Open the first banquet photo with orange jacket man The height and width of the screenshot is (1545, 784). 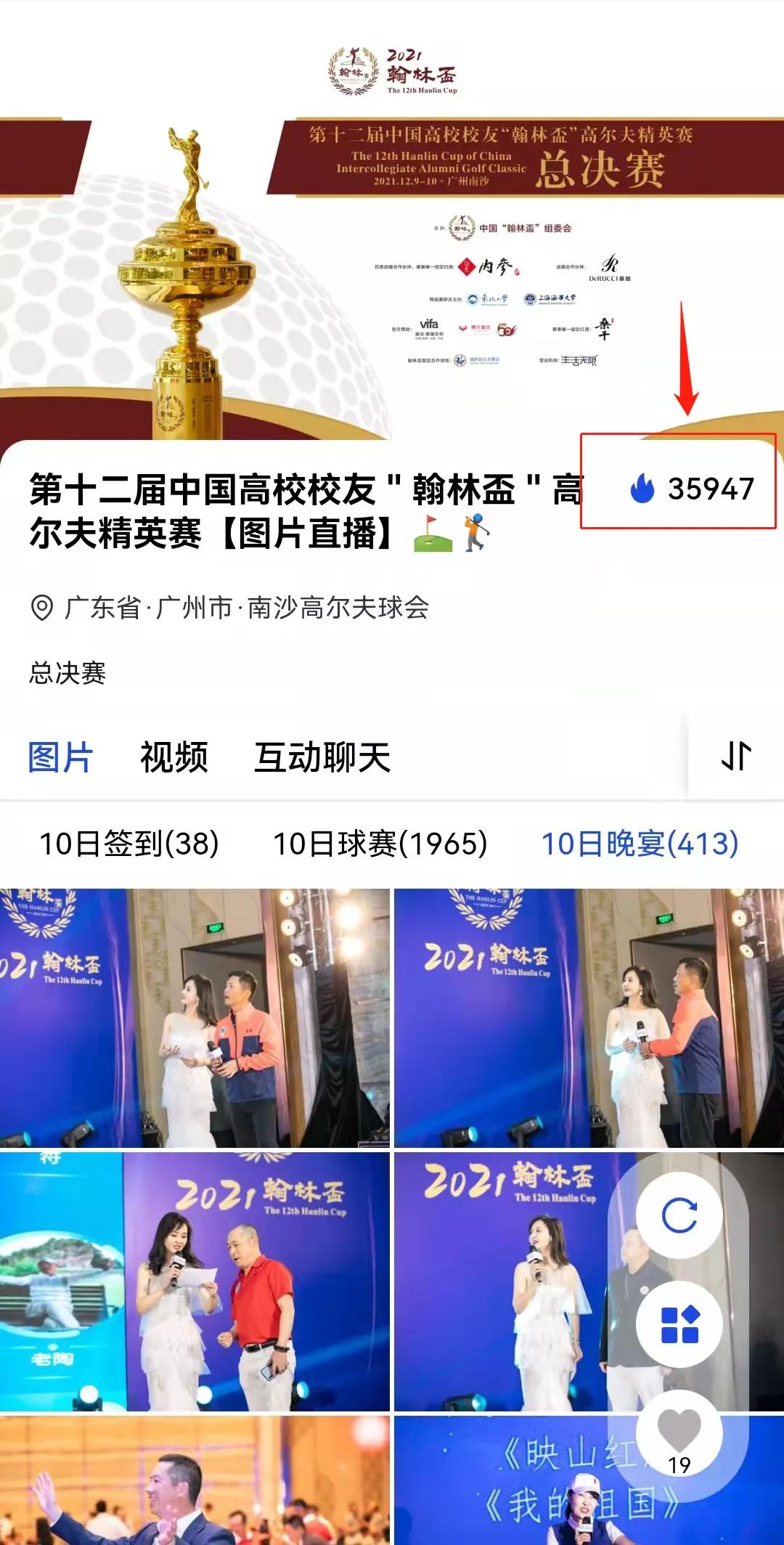195,1018
